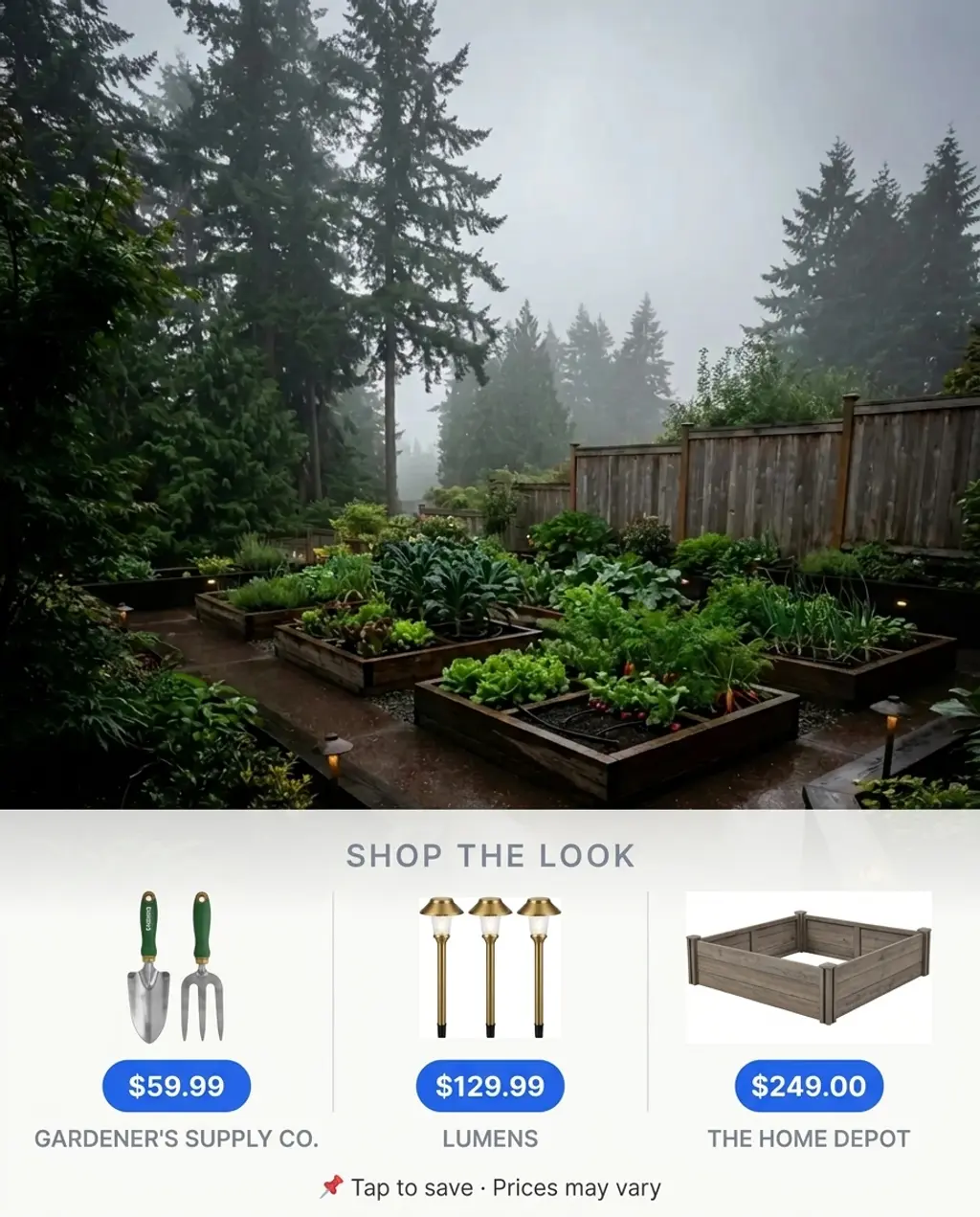Click the middle brass path light
980x1217 pixels.
[x=490, y=958]
